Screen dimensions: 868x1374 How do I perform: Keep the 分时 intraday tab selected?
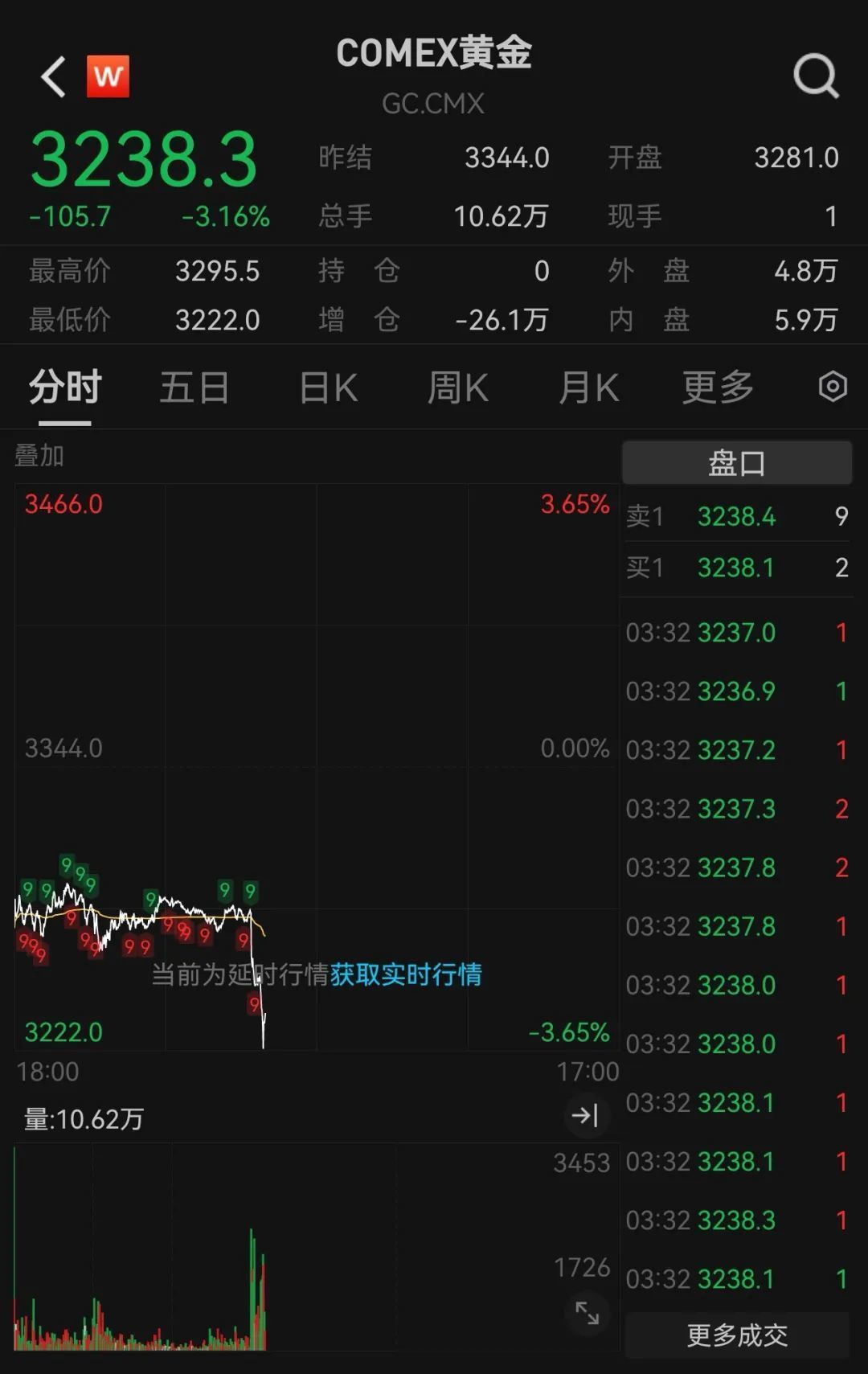(64, 387)
